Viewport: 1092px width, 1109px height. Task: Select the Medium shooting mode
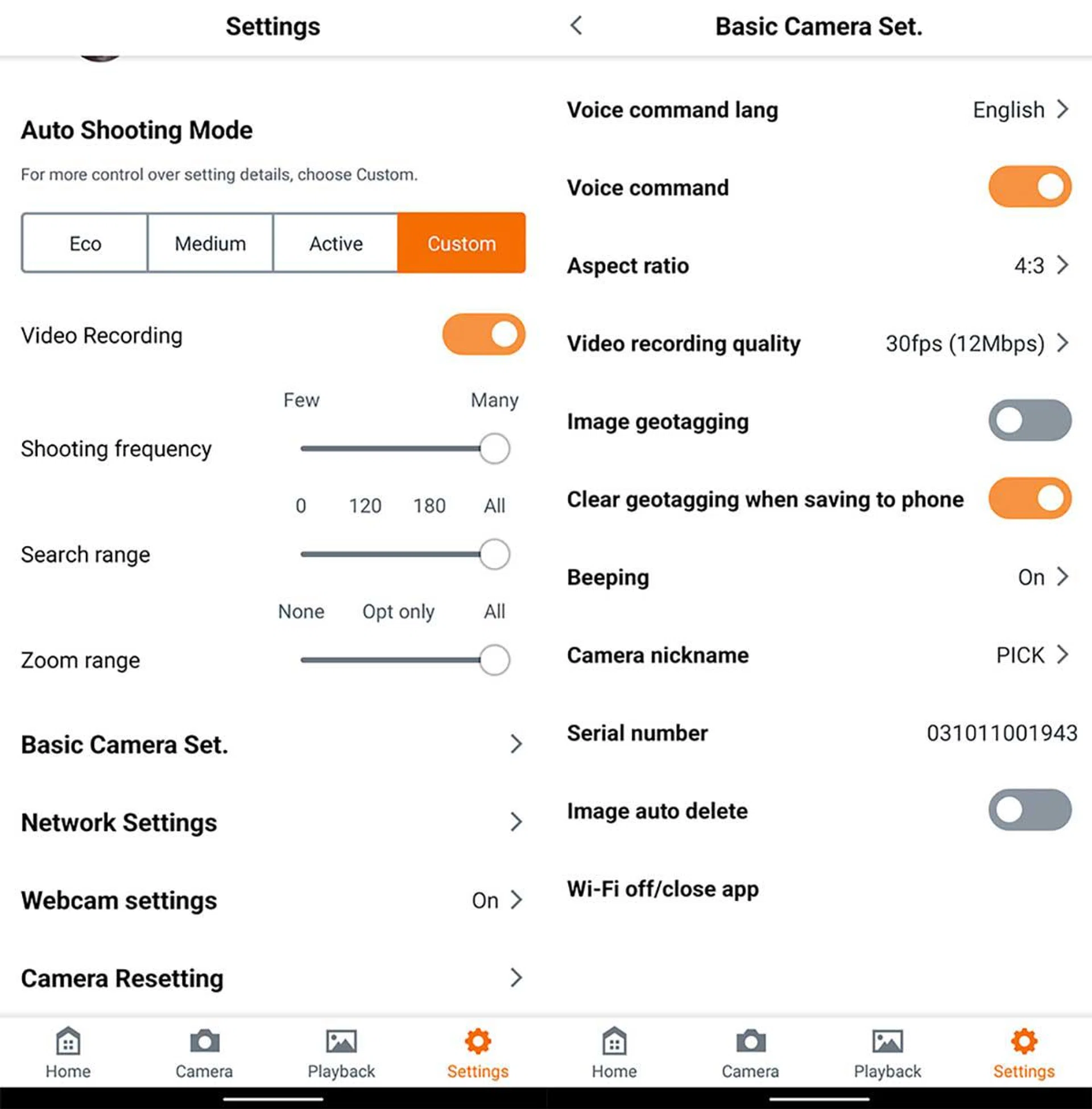pos(210,243)
